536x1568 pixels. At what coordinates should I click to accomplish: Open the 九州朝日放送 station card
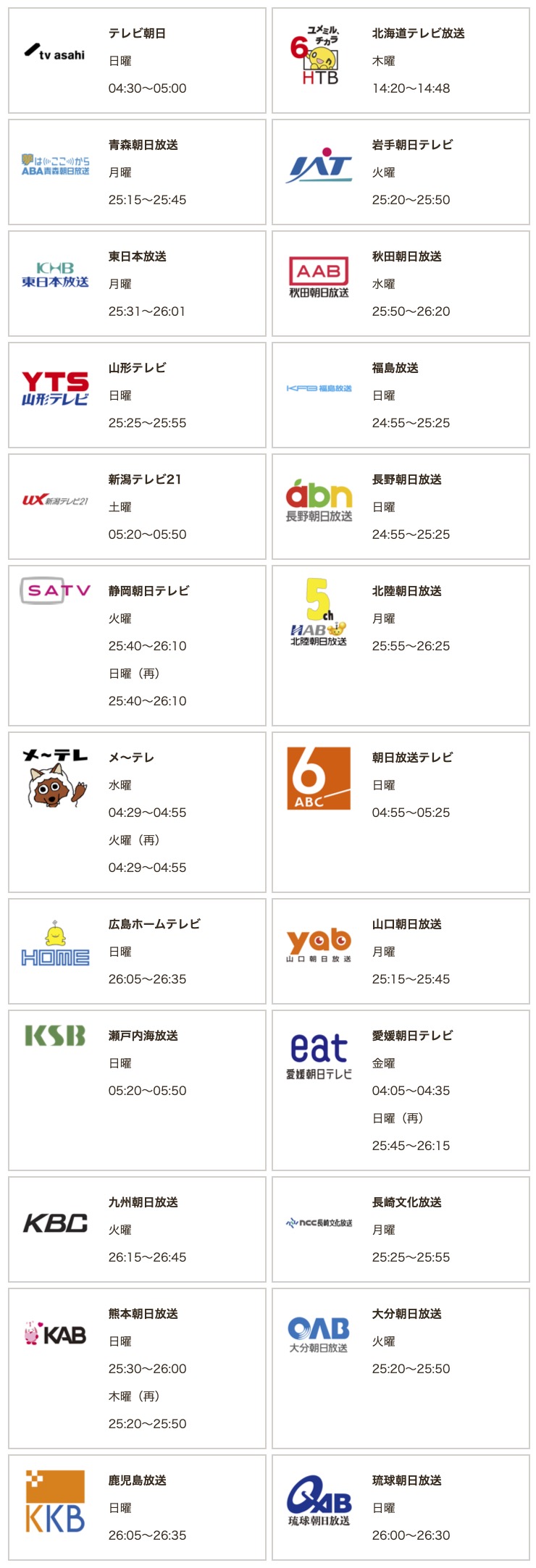coord(137,1230)
